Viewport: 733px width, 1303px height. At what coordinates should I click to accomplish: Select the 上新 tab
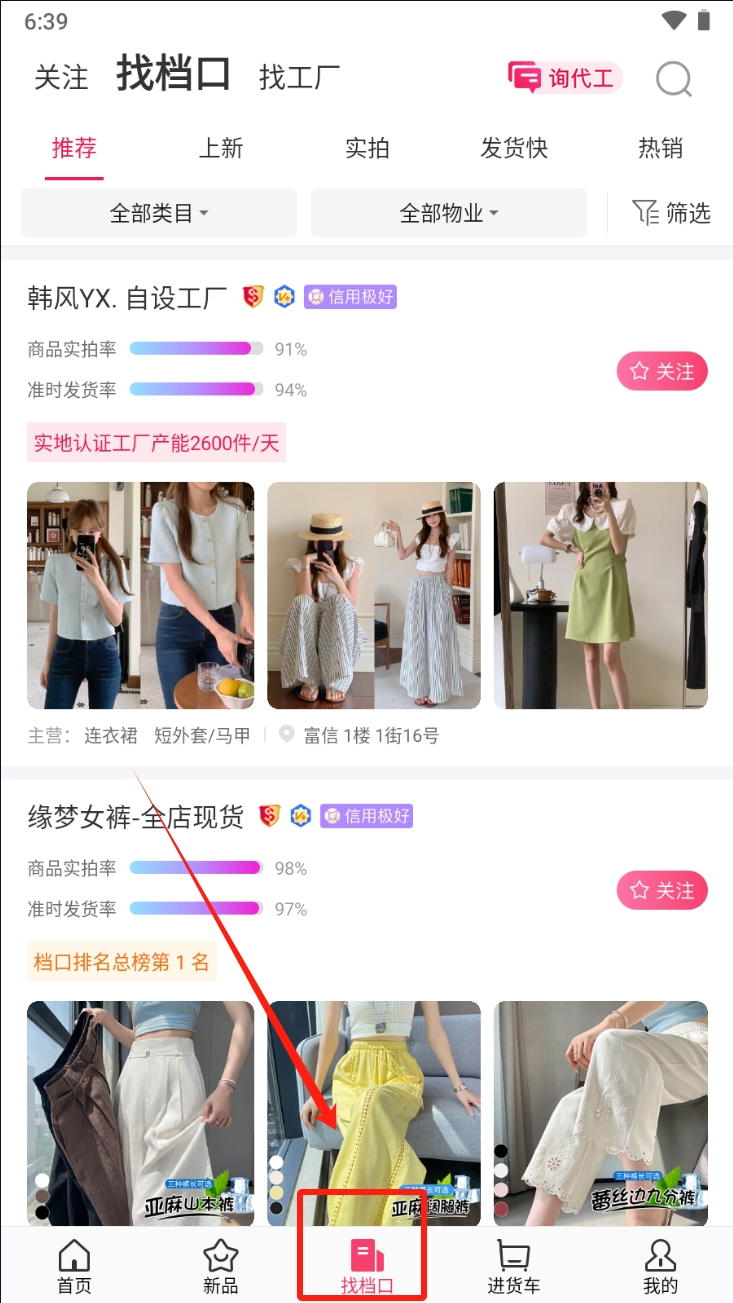point(220,148)
